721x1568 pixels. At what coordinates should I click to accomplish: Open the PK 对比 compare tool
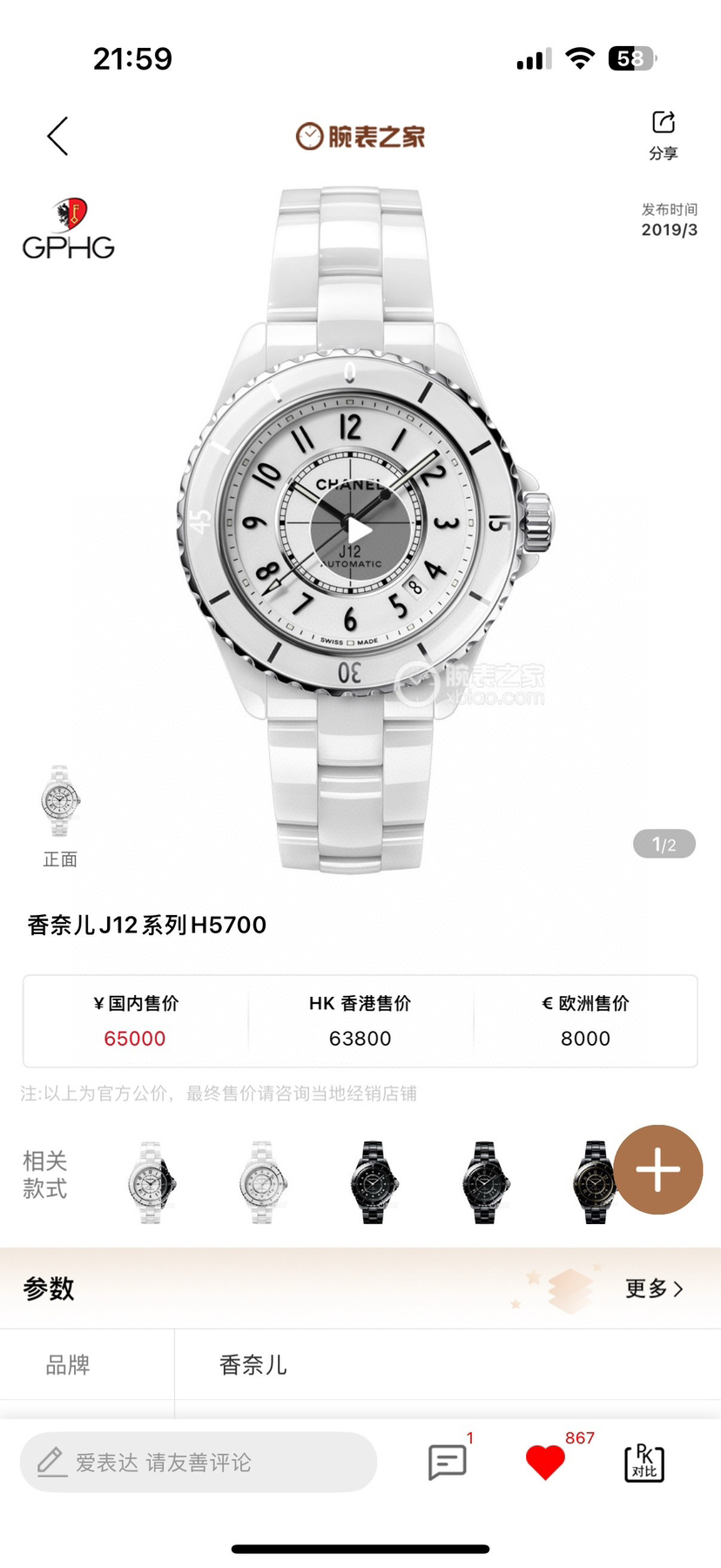point(644,1463)
